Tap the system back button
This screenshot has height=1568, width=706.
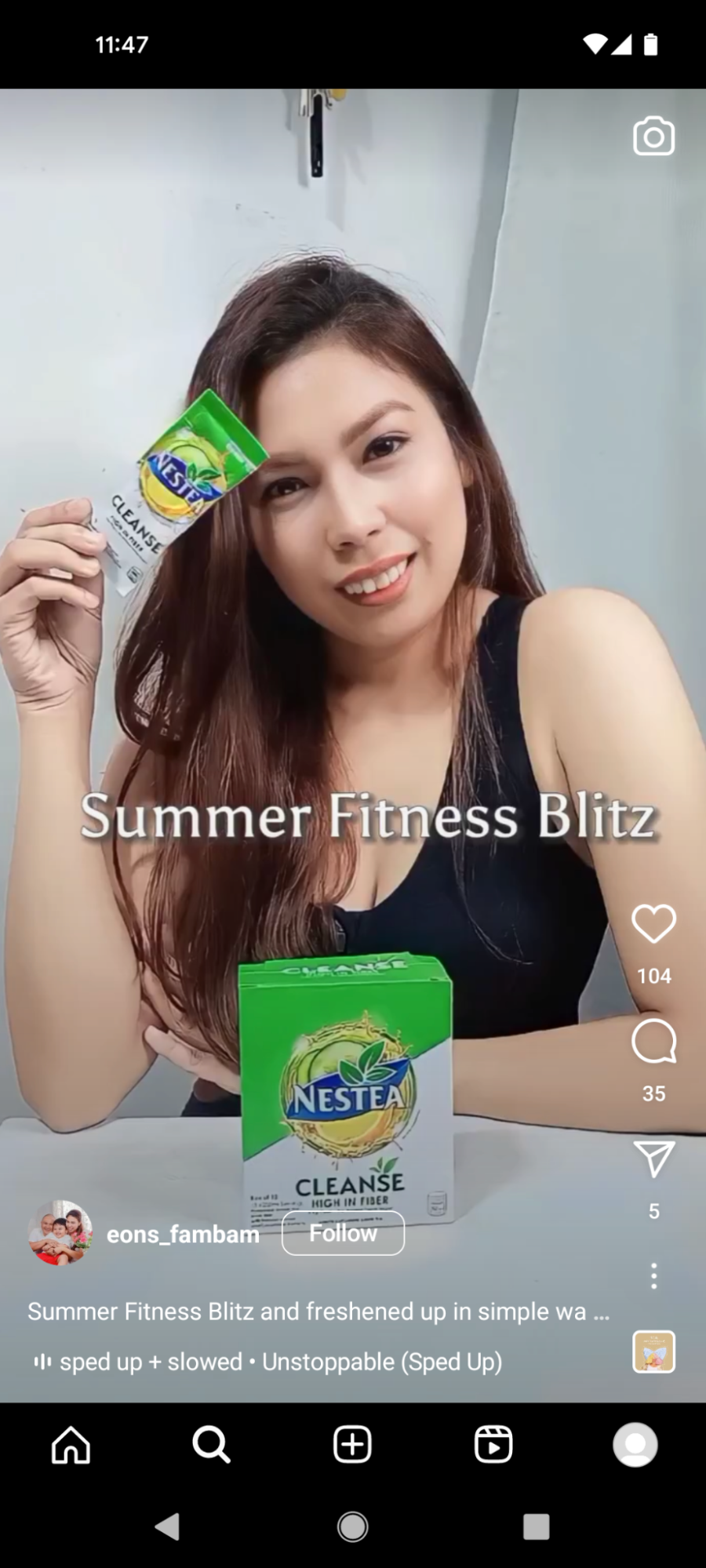point(167,1526)
